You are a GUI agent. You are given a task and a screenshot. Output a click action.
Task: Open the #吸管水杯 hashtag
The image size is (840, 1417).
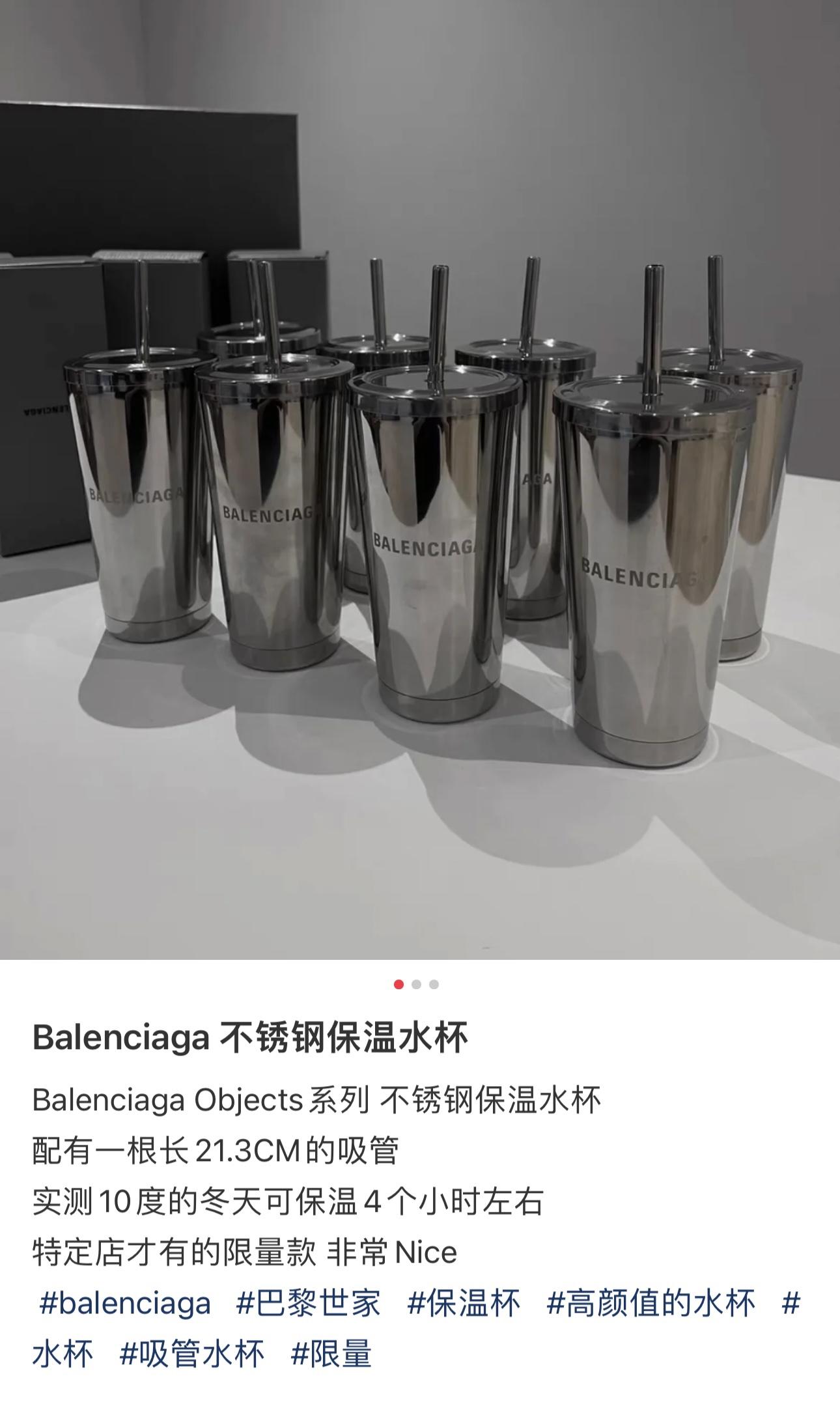[192, 1354]
